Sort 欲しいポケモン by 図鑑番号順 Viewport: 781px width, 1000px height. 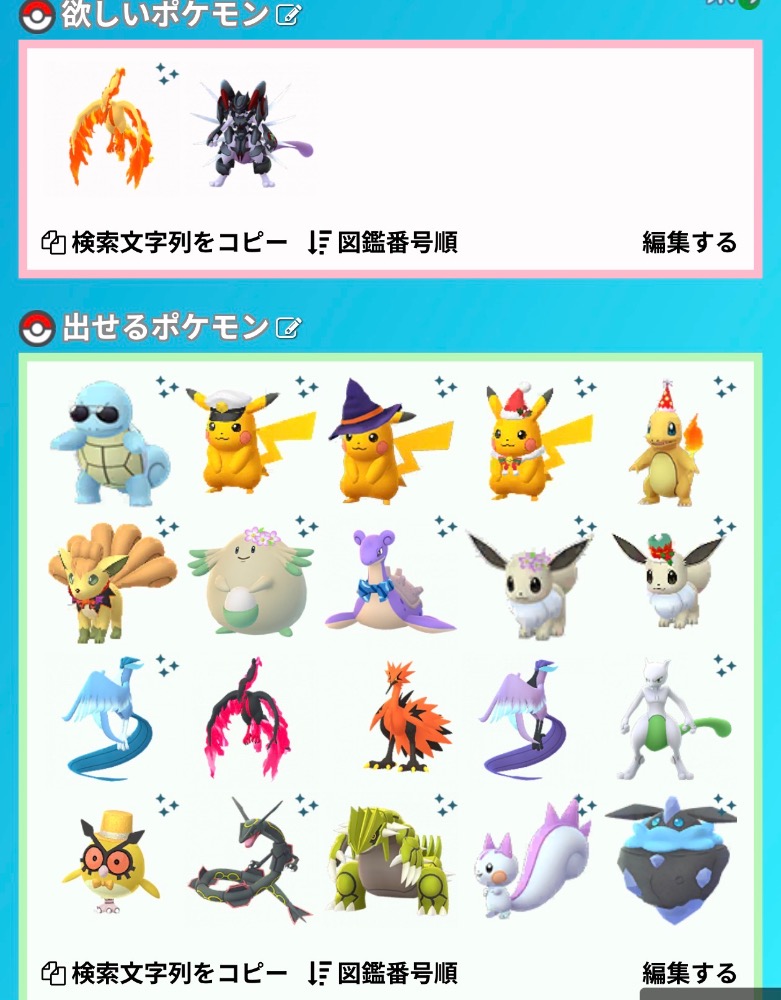[x=383, y=242]
